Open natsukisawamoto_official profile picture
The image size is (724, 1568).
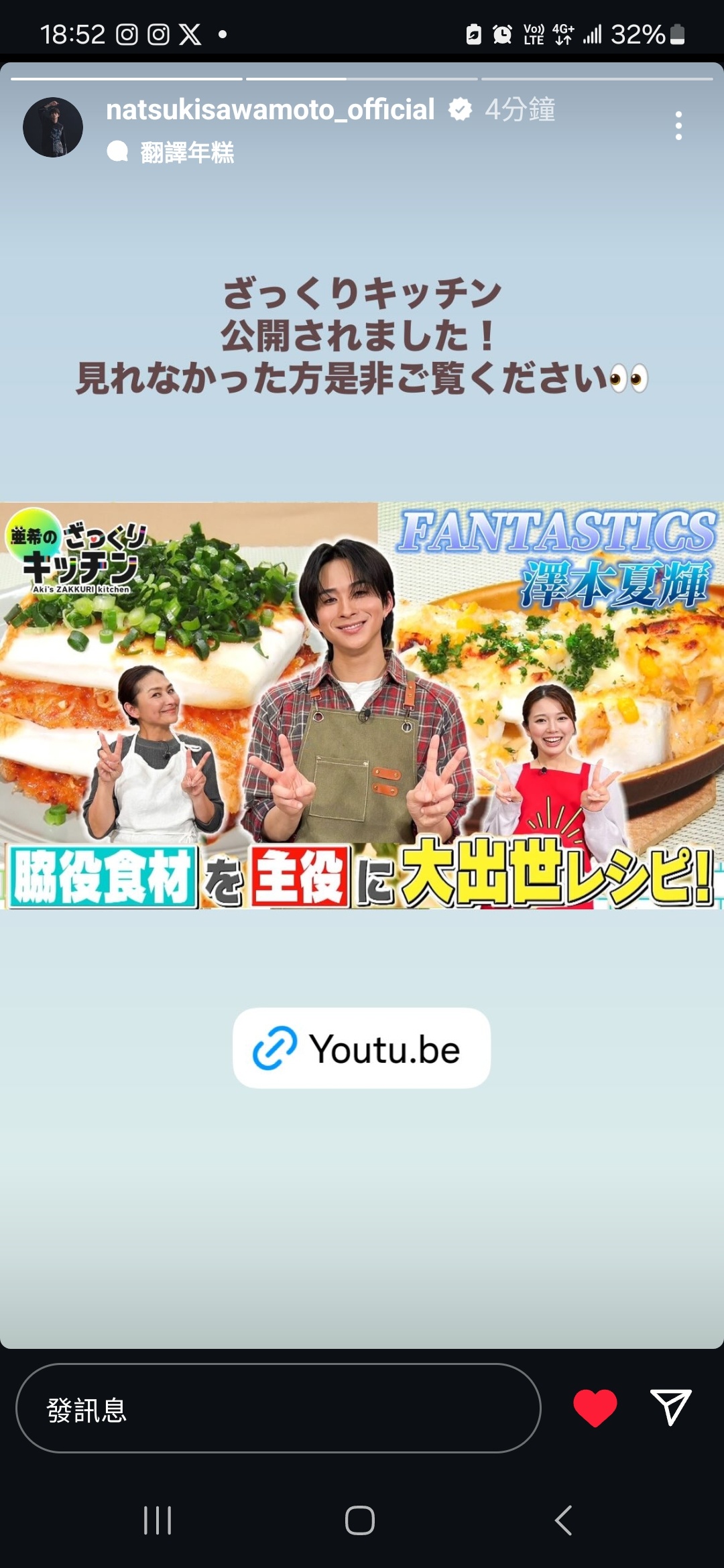pos(53,127)
